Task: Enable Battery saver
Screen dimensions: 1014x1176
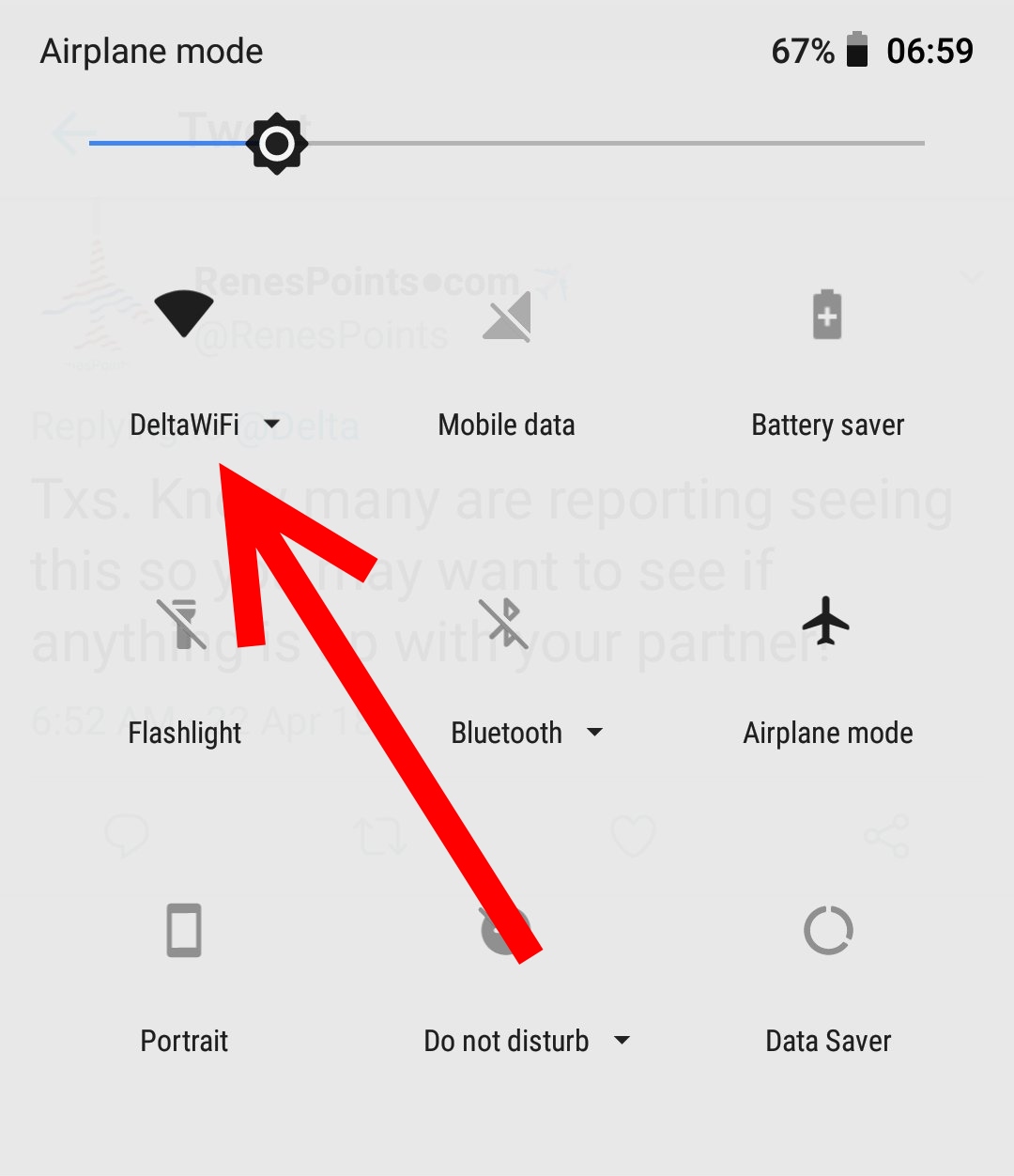Action: click(x=827, y=315)
